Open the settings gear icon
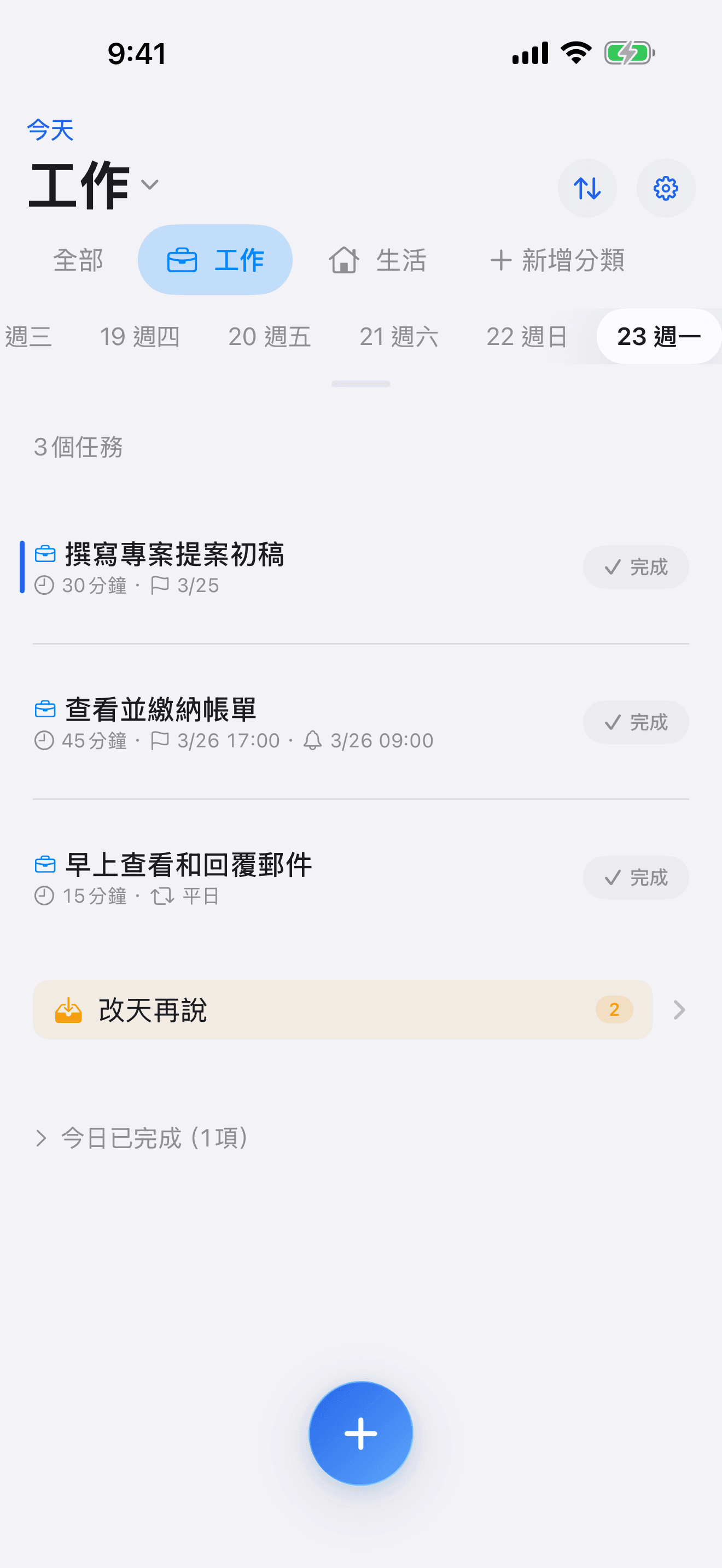 (x=665, y=188)
